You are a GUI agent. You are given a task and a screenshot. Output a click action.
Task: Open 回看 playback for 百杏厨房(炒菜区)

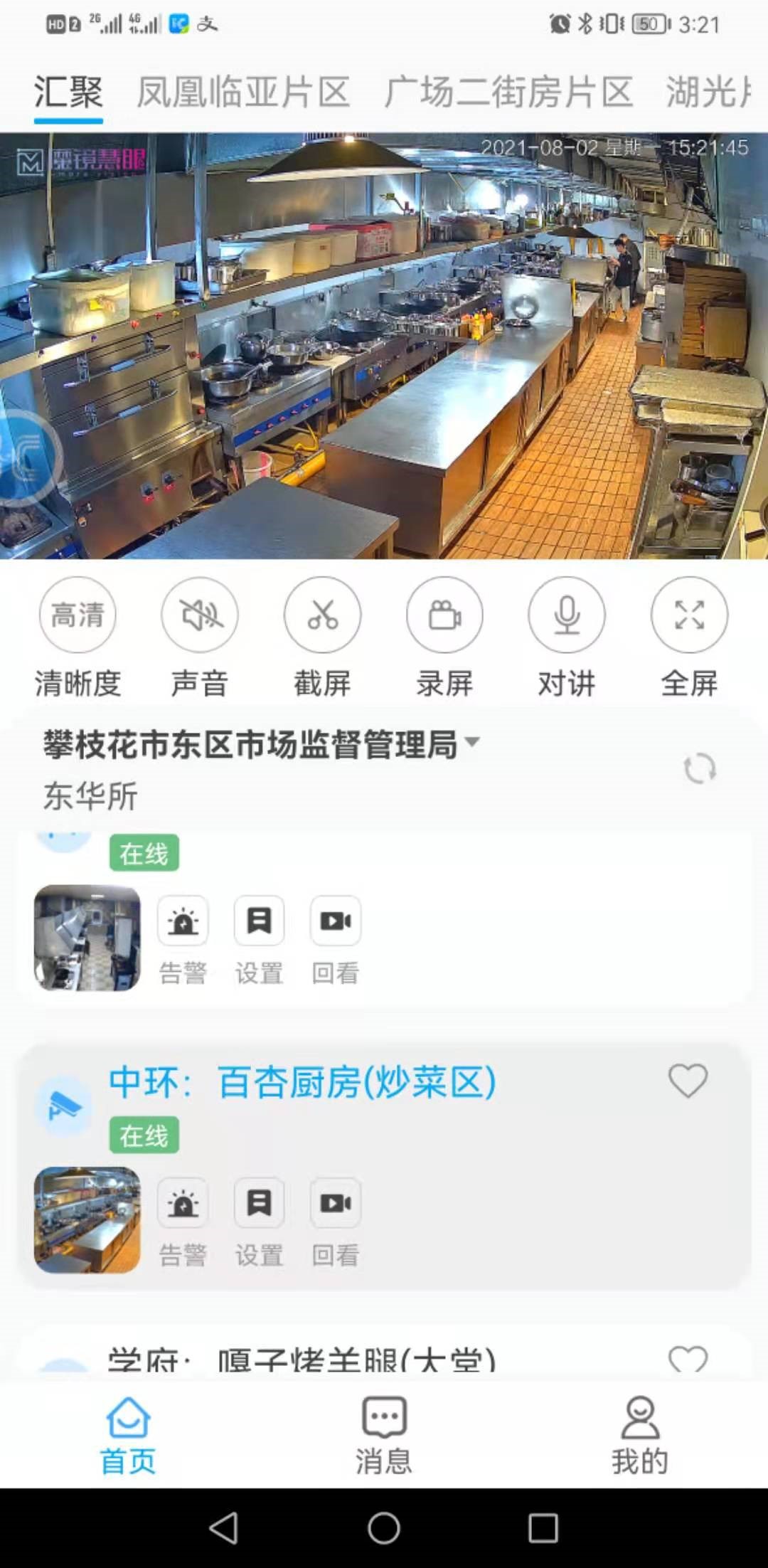point(336,1204)
